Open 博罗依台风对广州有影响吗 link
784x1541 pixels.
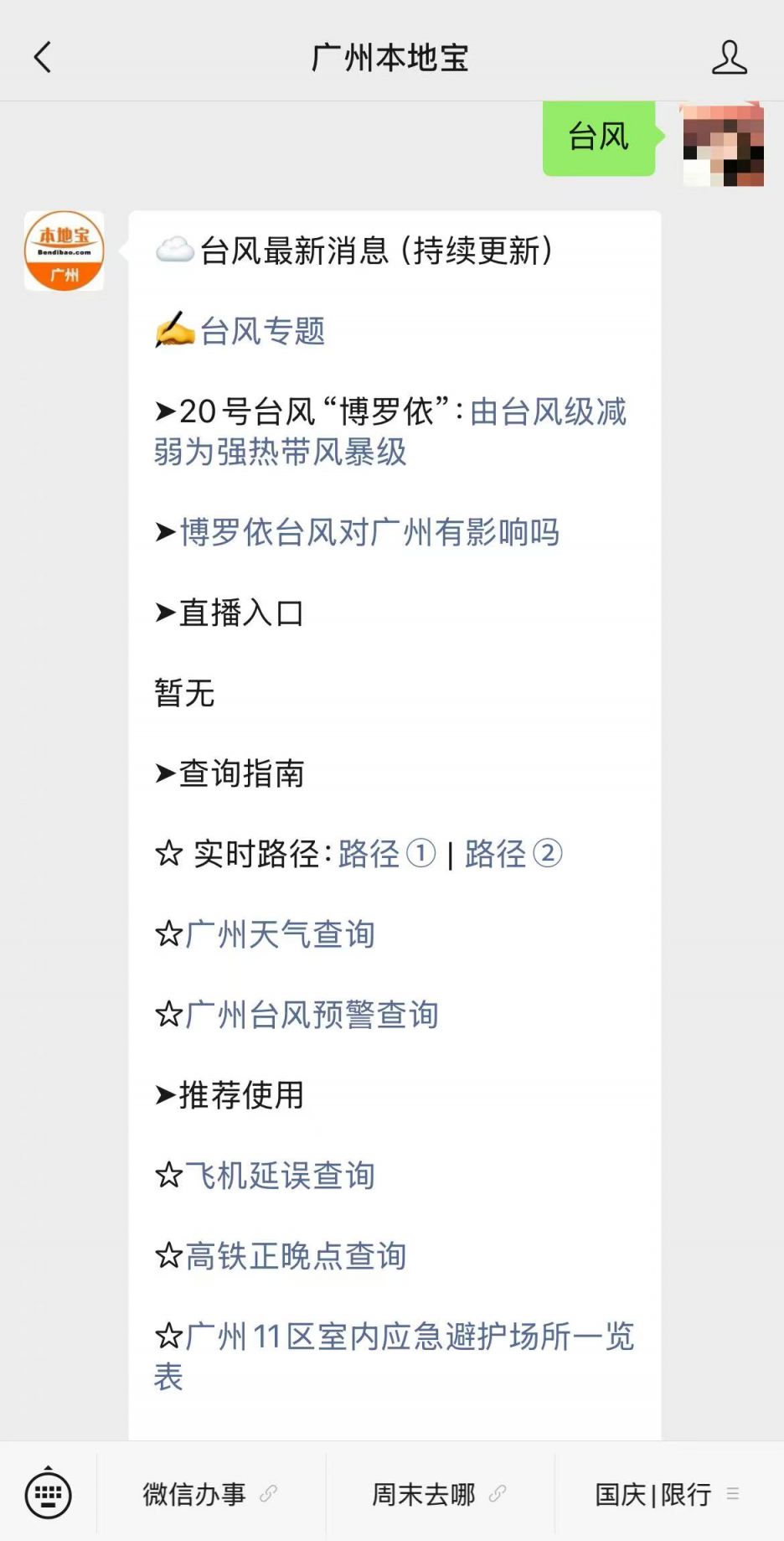point(369,532)
